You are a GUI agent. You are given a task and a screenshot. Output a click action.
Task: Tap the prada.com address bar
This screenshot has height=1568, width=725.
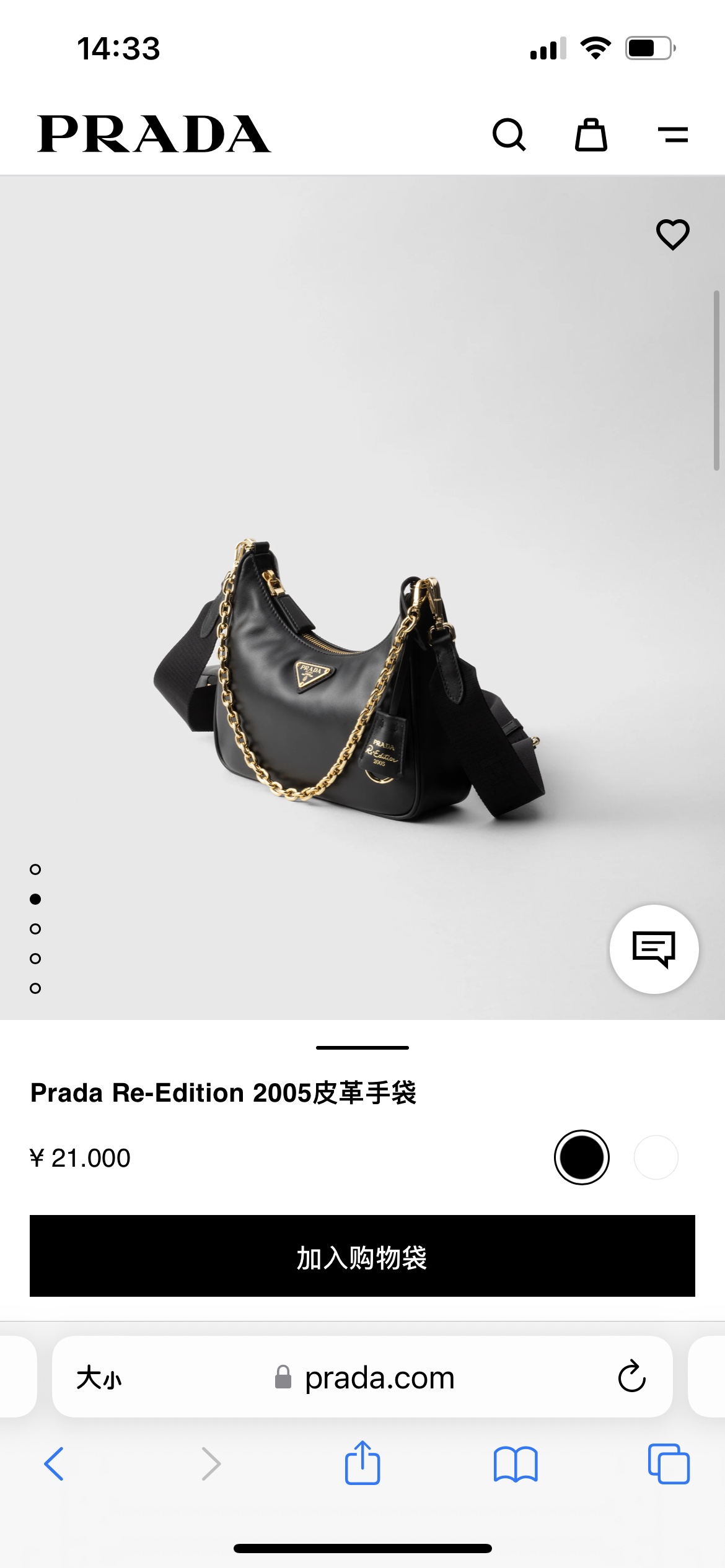tap(379, 1378)
